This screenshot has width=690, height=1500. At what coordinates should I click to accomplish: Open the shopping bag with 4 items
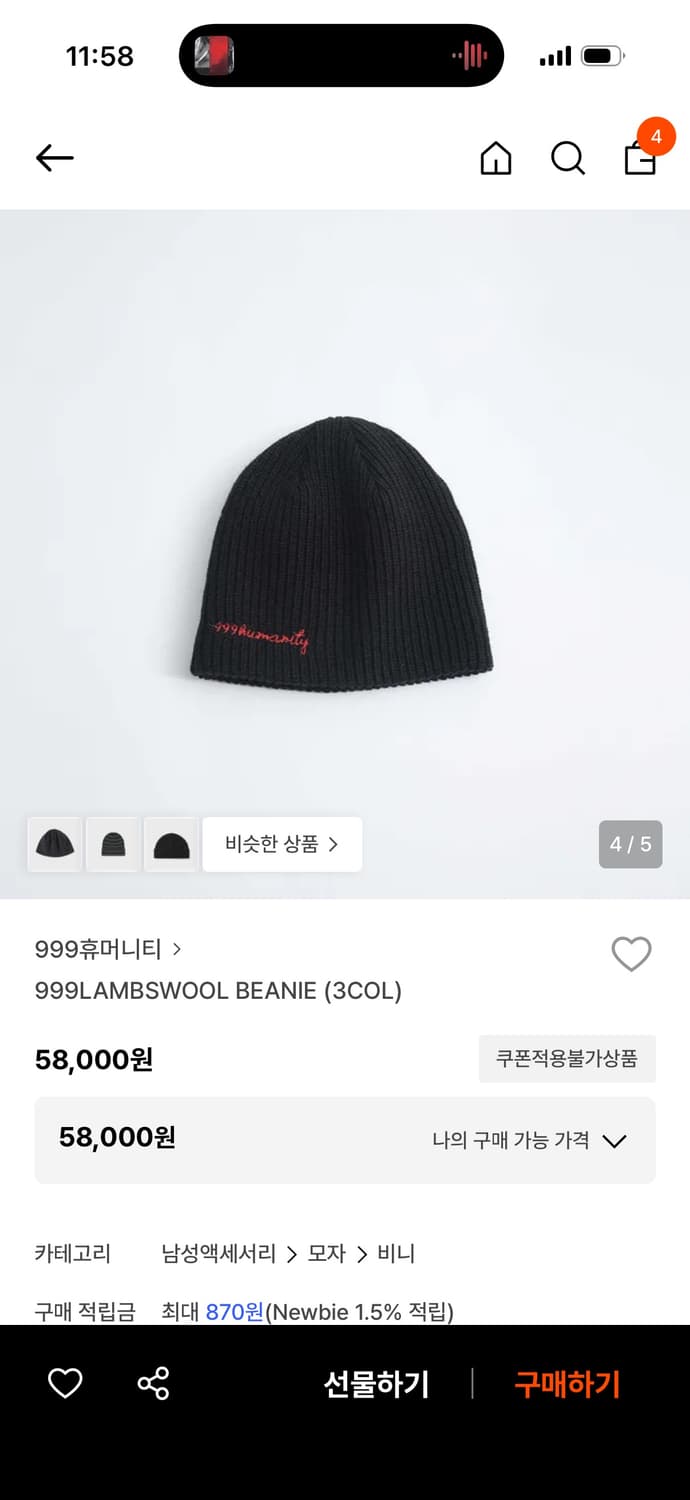(x=640, y=156)
